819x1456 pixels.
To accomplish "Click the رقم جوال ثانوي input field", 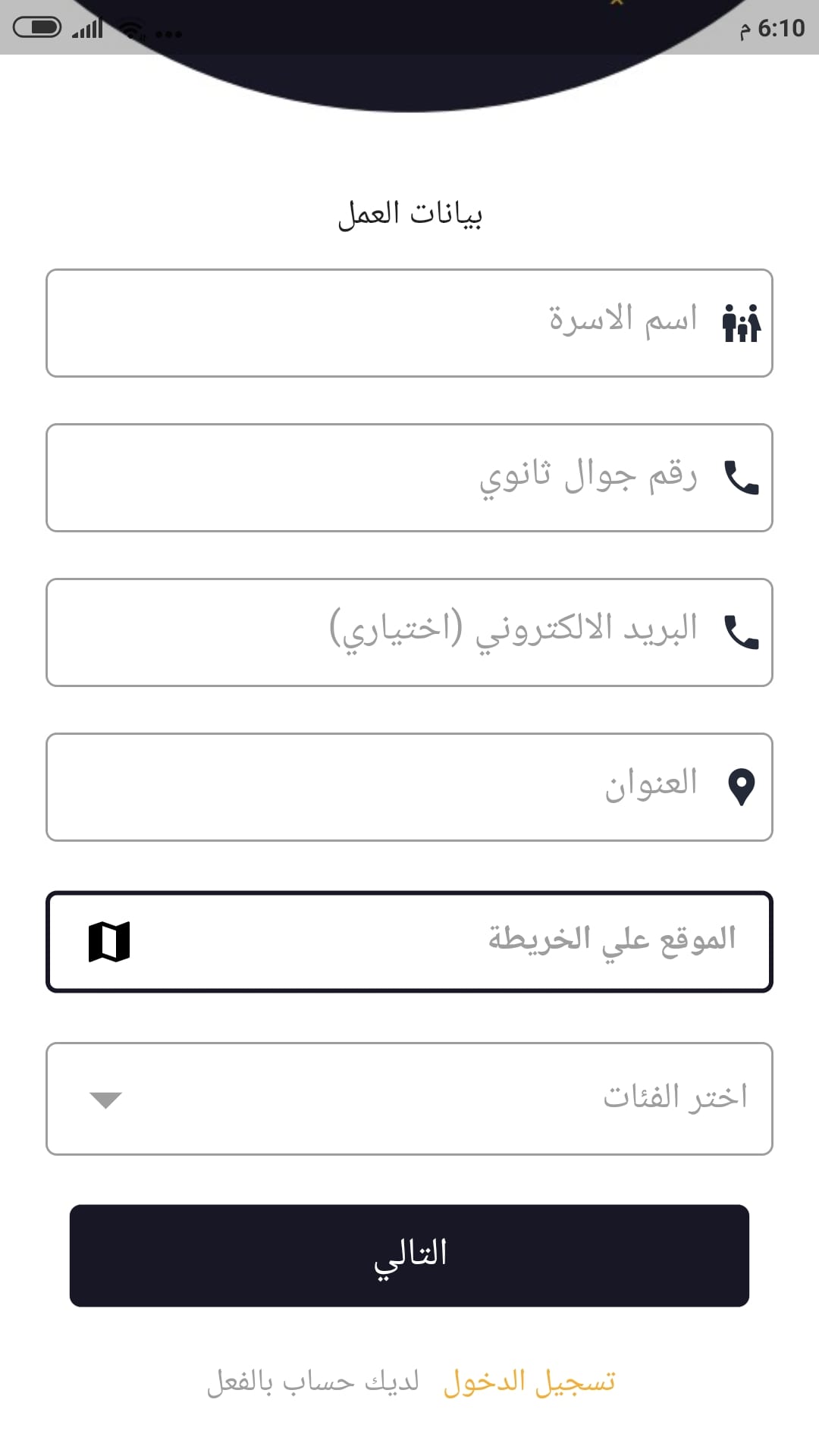I will 409,478.
